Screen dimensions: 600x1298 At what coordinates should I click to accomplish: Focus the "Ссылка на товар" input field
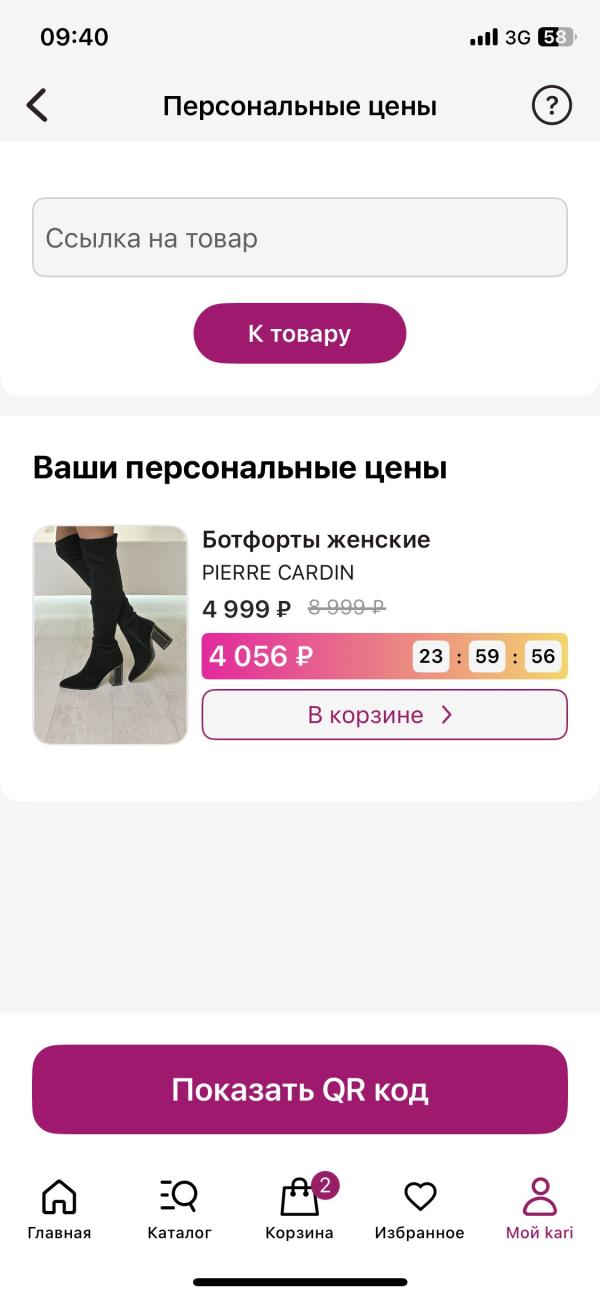pyautogui.click(x=300, y=238)
